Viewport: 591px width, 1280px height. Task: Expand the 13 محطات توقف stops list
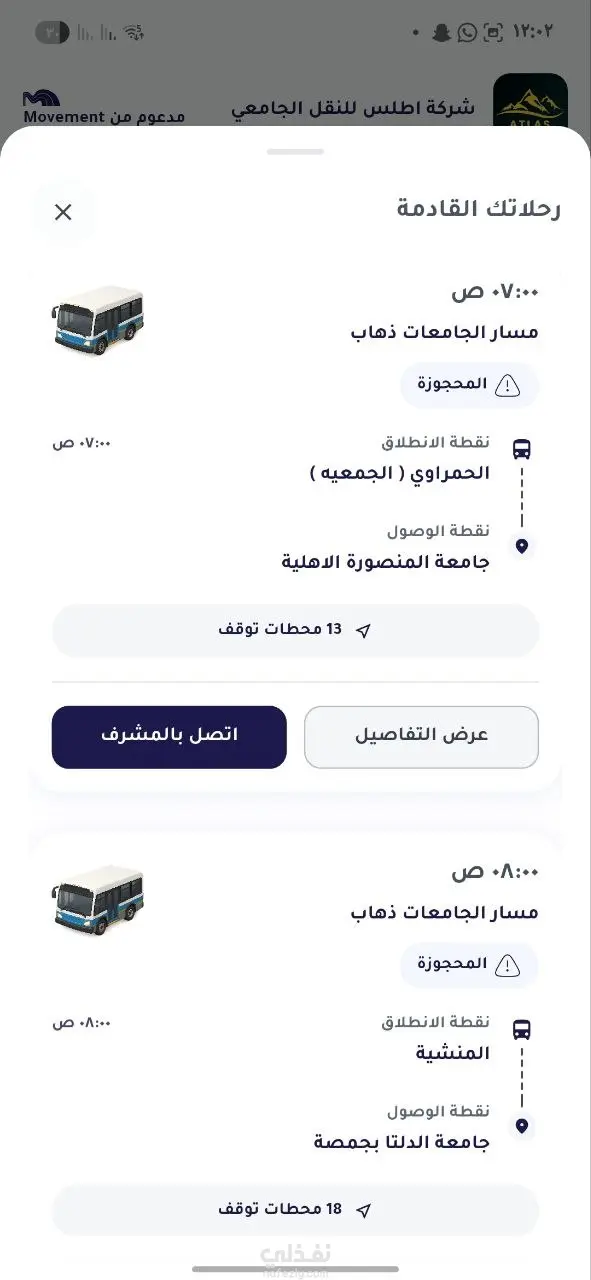tap(295, 630)
